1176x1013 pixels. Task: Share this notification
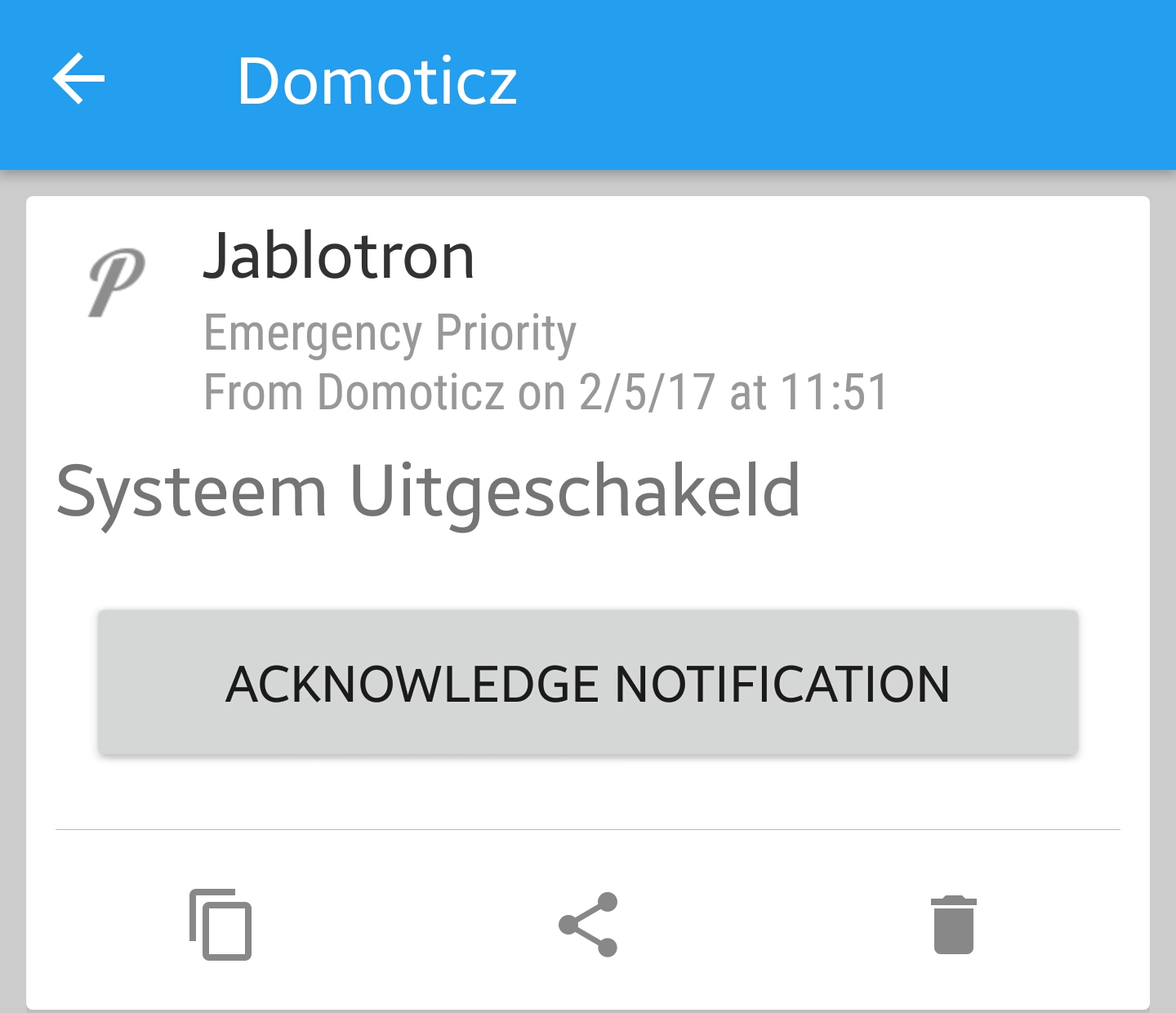point(588,924)
